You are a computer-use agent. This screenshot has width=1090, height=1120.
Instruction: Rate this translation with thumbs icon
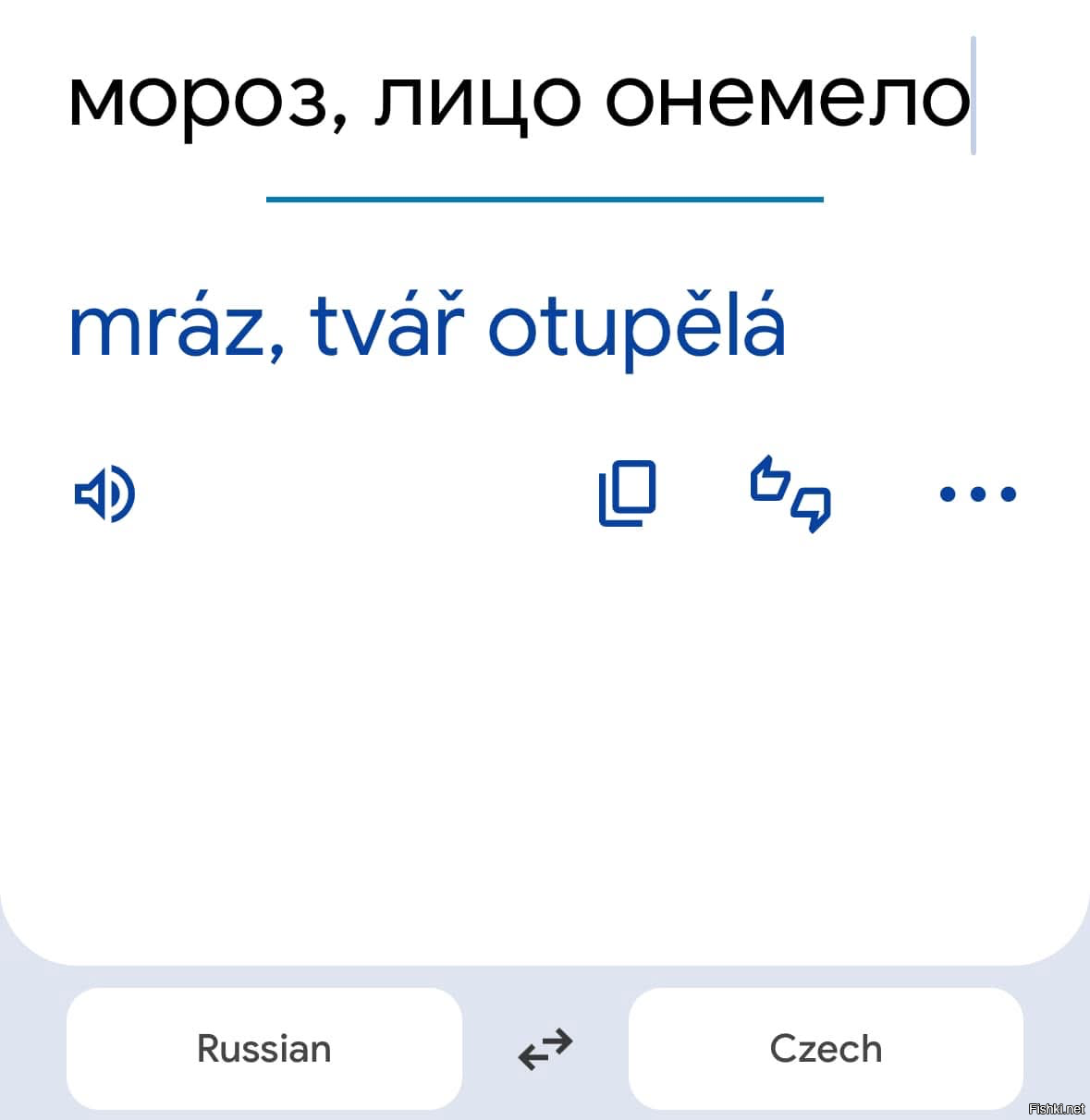[790, 493]
